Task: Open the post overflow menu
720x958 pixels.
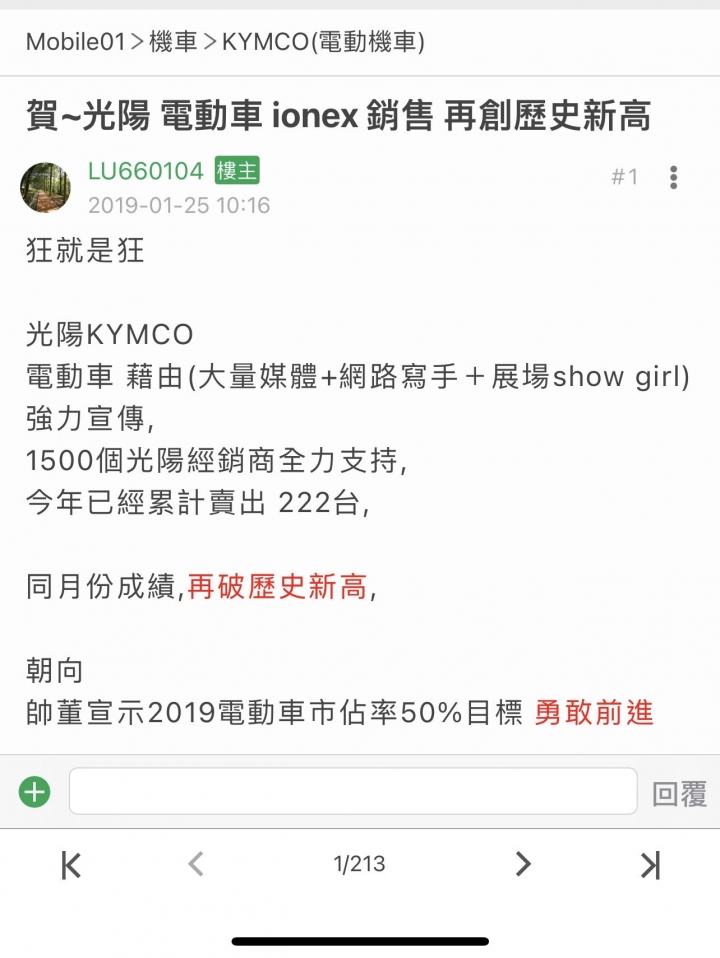Action: coord(674,177)
